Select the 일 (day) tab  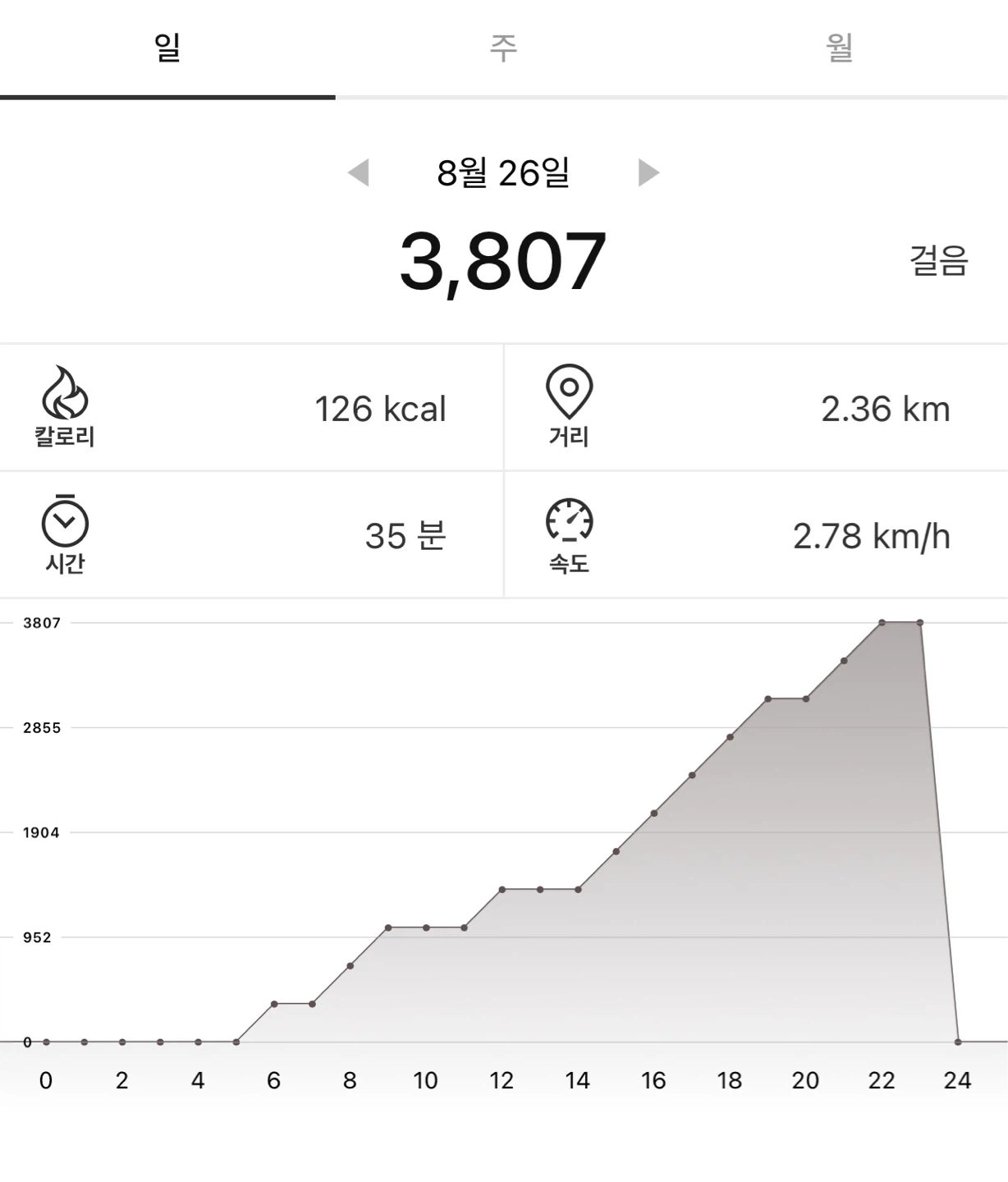point(167,48)
